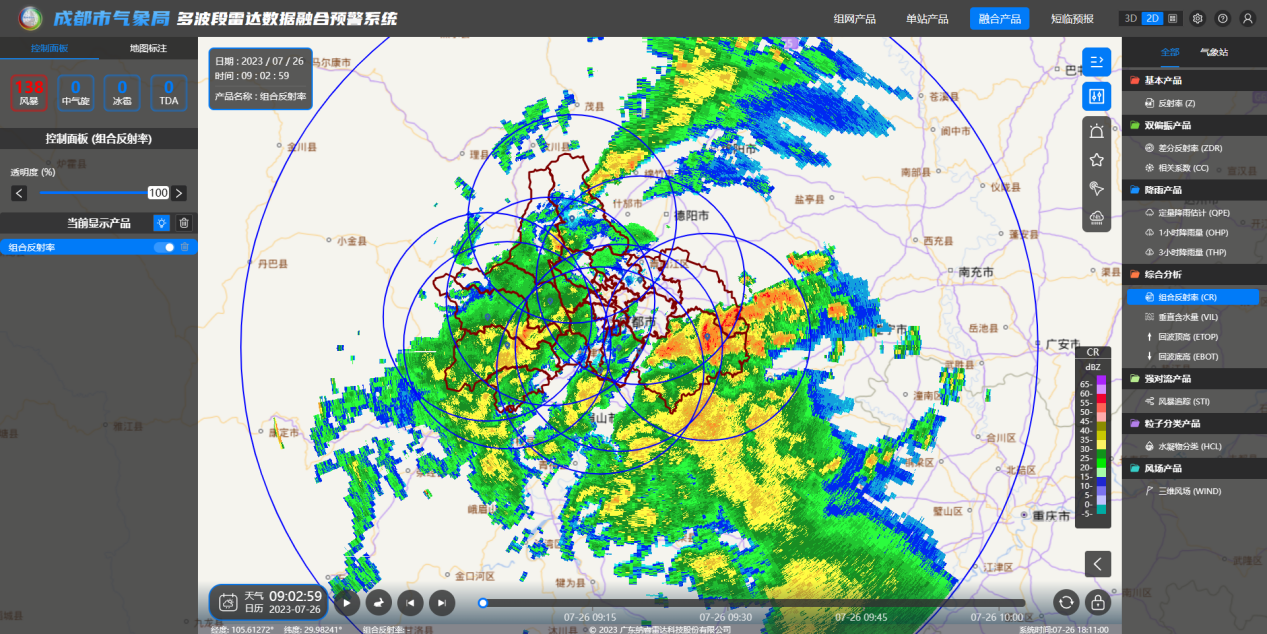Step to the previous radar frame

[409, 602]
